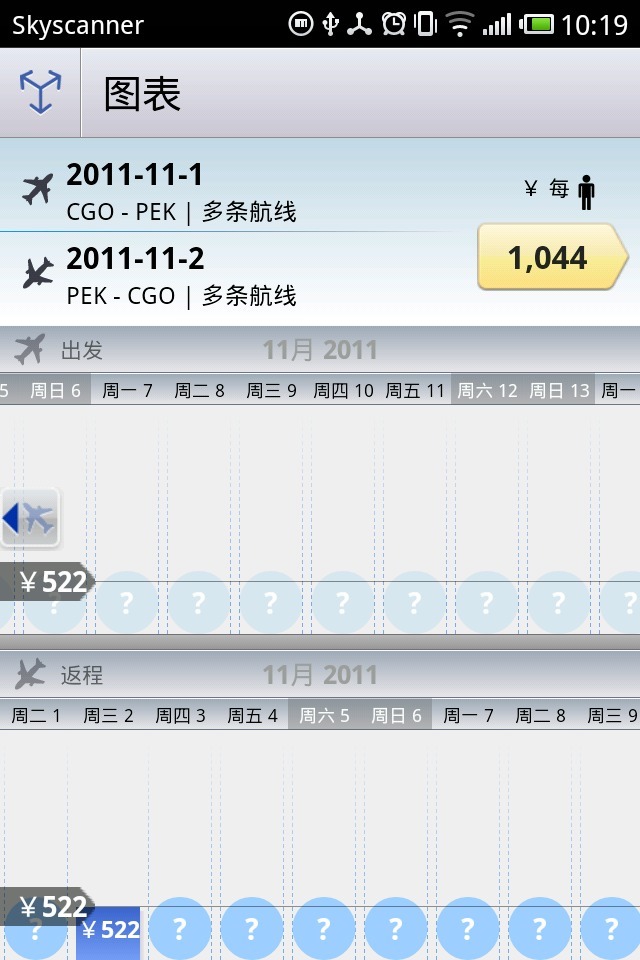Check the departure price for 周一 7

[x=127, y=603]
